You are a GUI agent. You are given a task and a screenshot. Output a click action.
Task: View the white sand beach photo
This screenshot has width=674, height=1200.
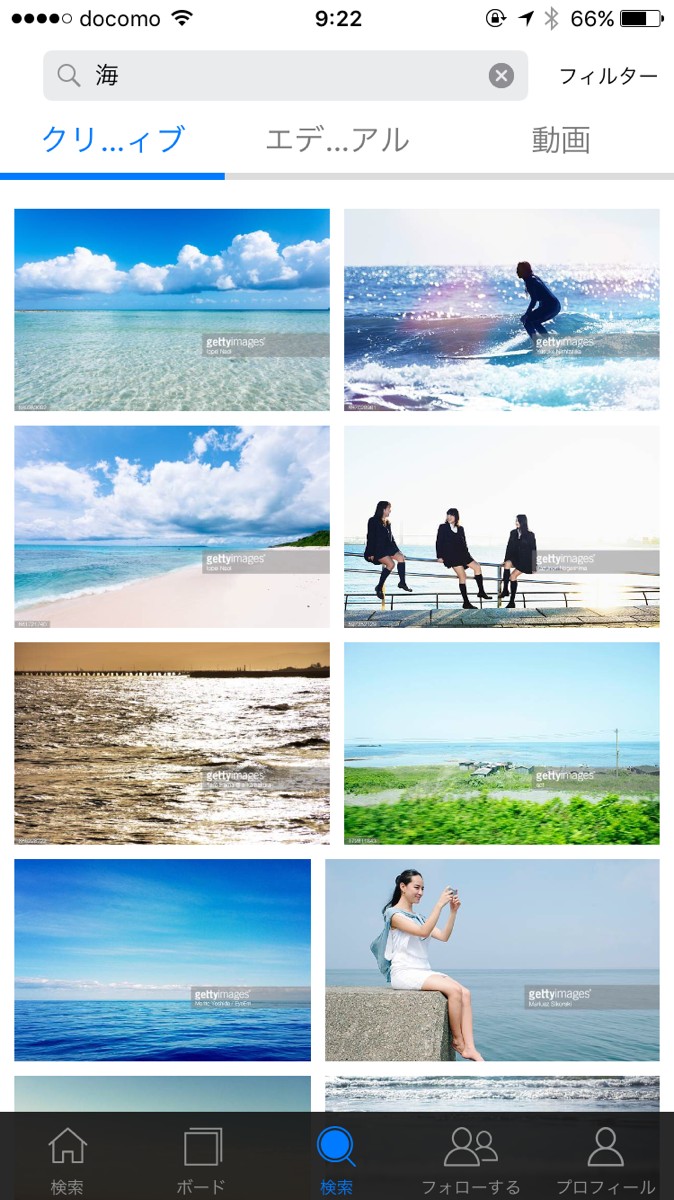172,527
